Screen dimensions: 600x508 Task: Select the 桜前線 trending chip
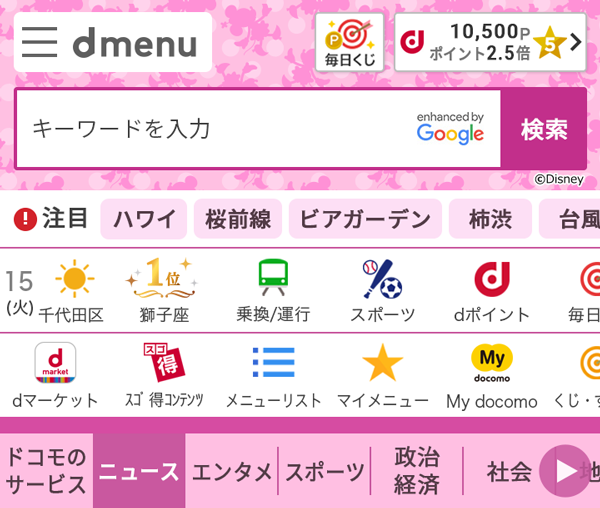(x=238, y=219)
